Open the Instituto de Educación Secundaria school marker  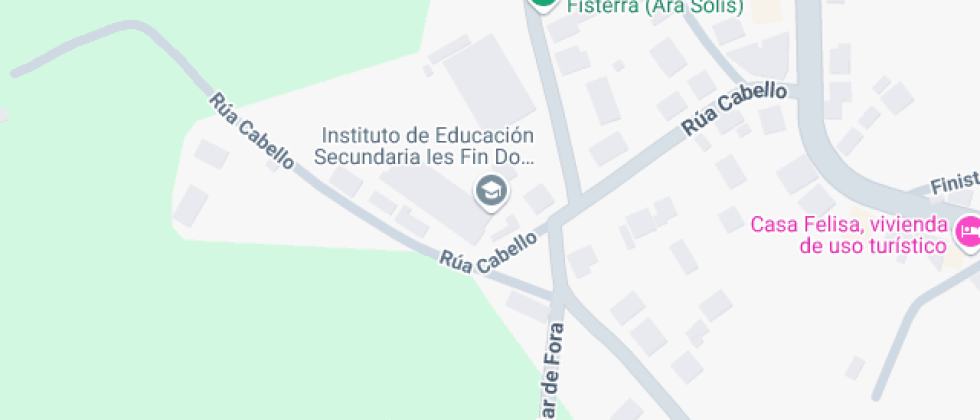pos(489,190)
